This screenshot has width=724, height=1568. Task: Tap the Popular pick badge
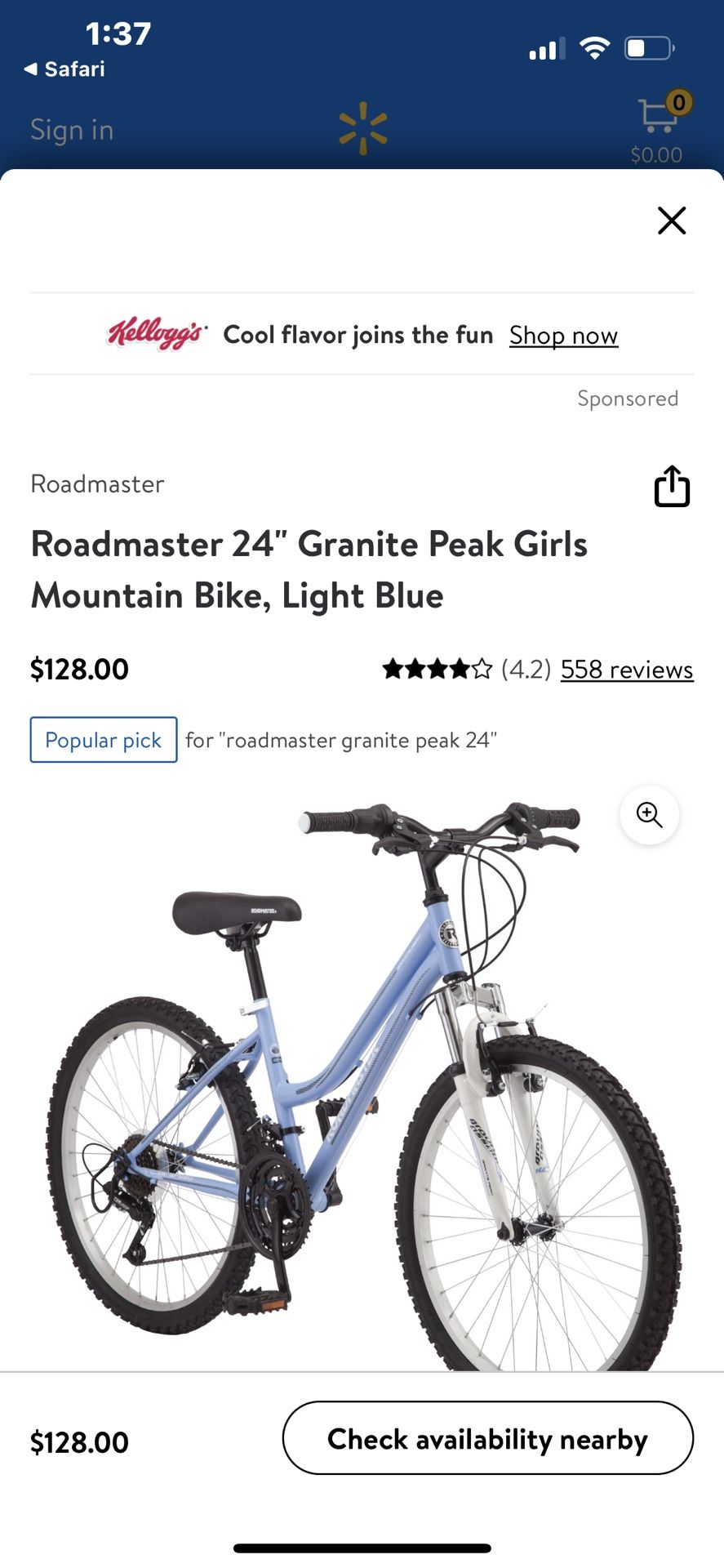[103, 740]
